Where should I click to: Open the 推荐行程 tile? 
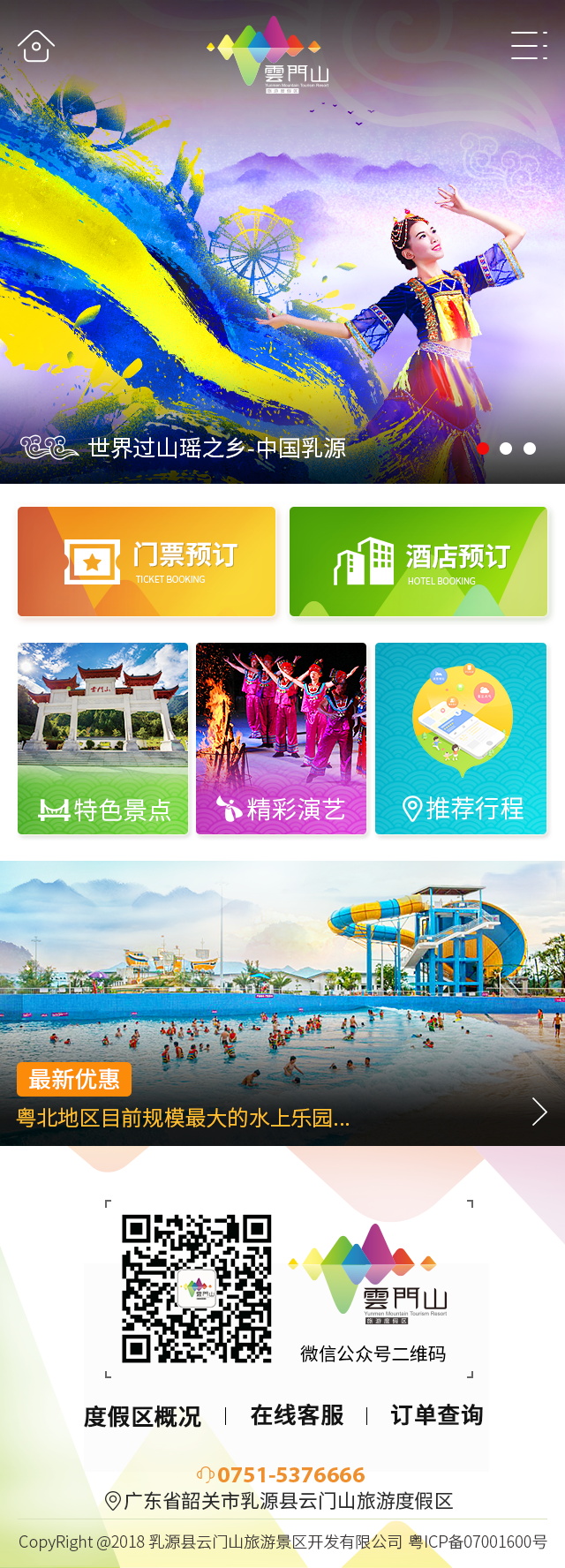point(461,739)
